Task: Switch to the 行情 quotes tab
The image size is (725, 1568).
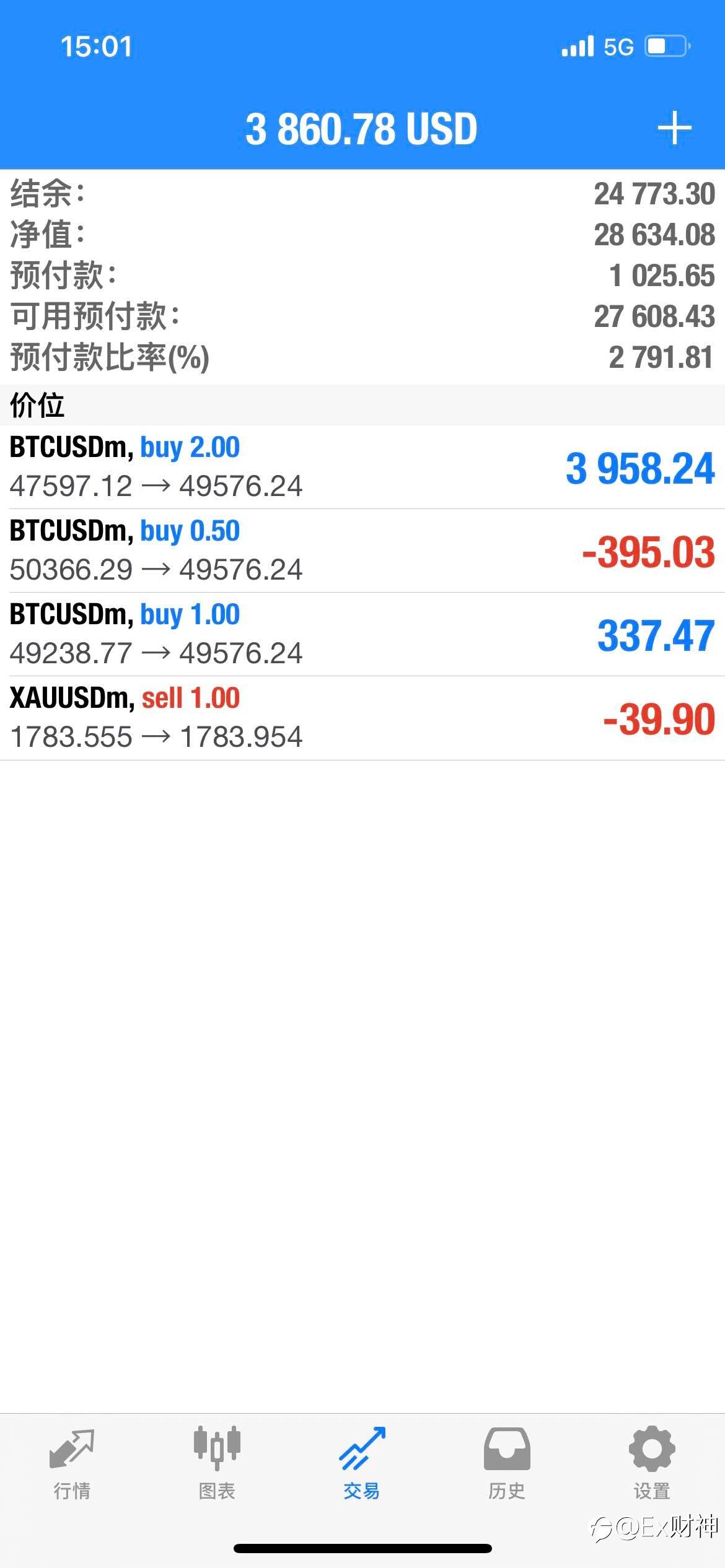Action: (72, 1464)
